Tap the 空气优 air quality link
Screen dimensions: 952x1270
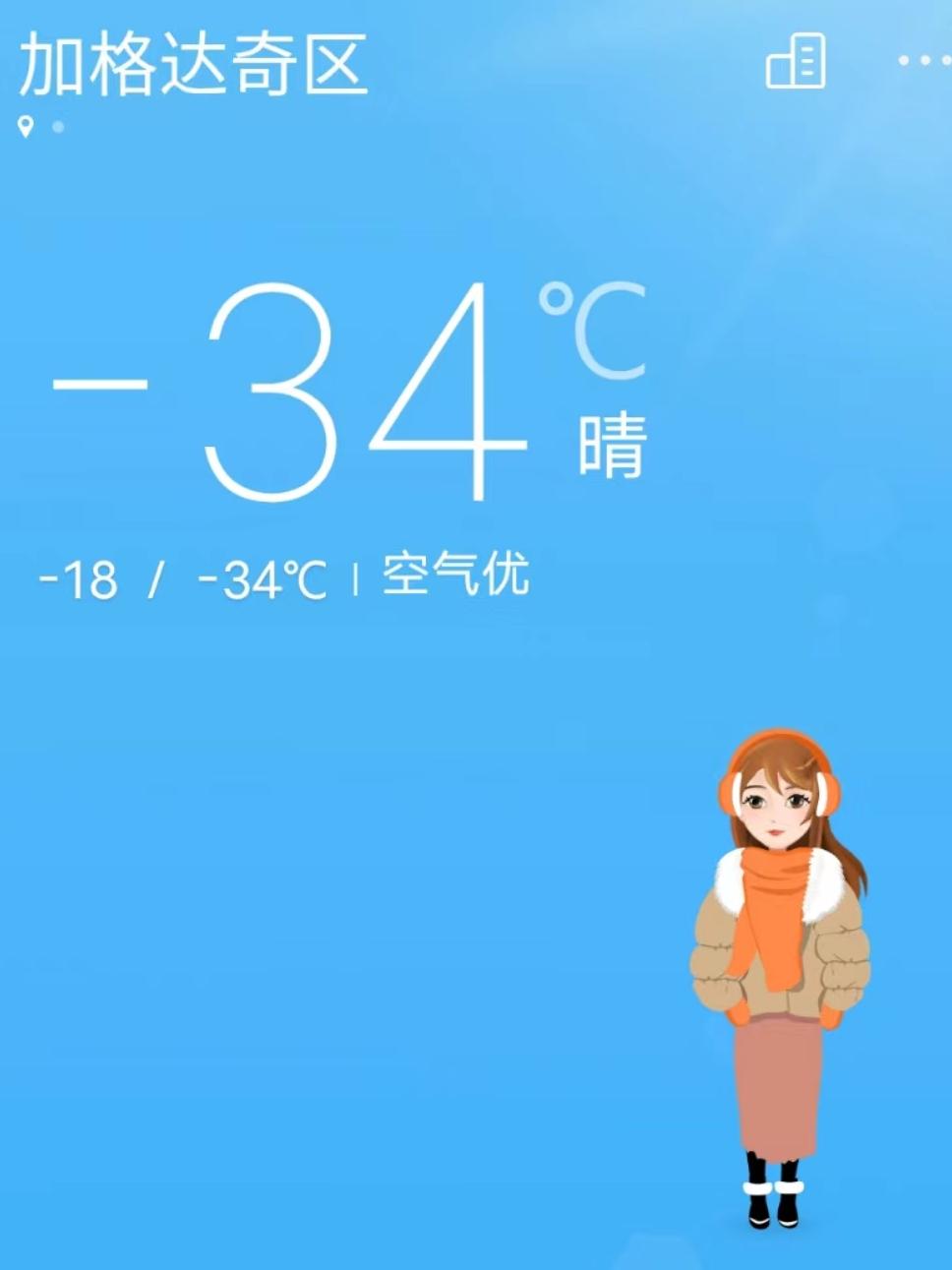point(455,575)
